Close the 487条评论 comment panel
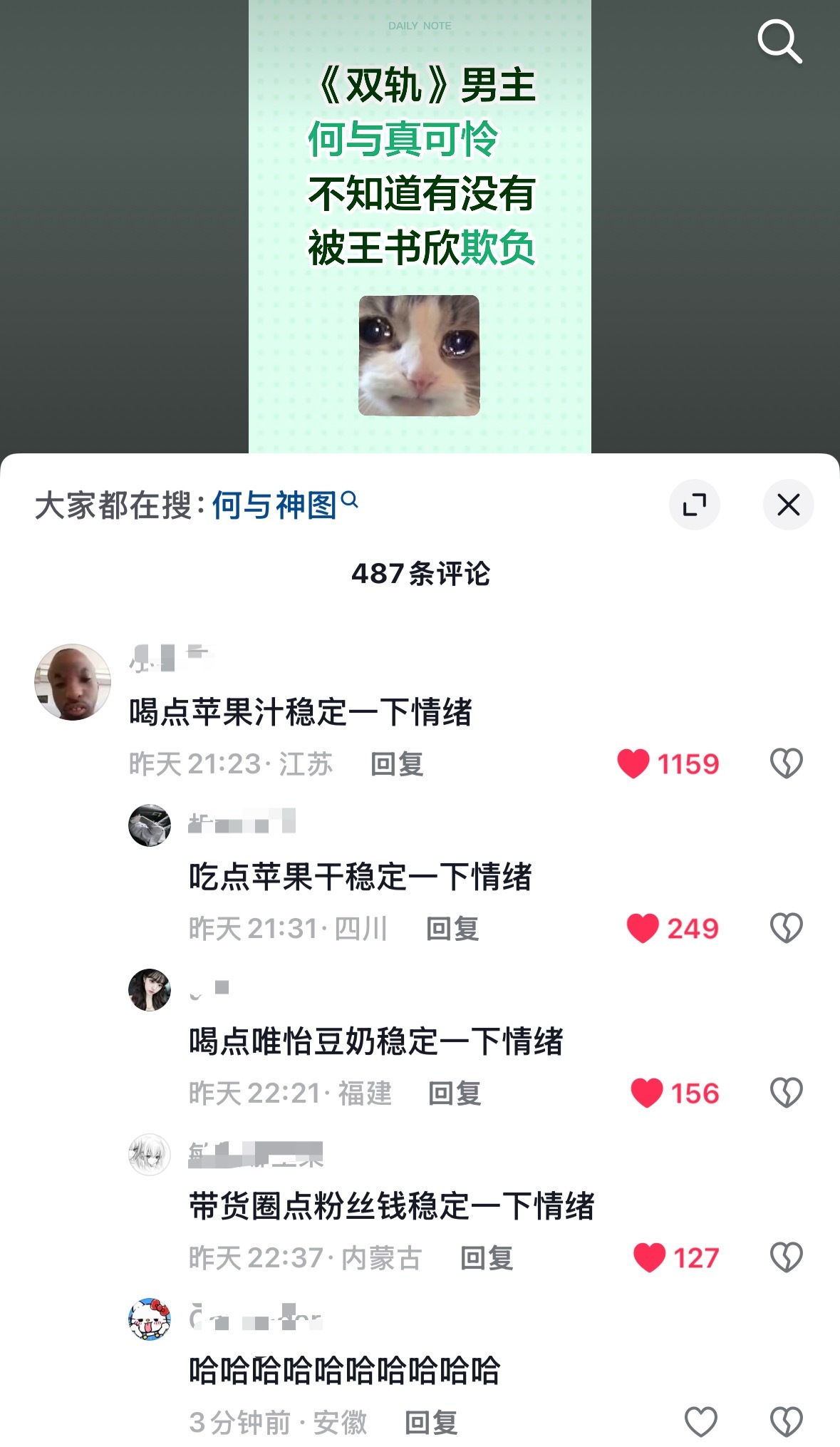 [x=788, y=504]
